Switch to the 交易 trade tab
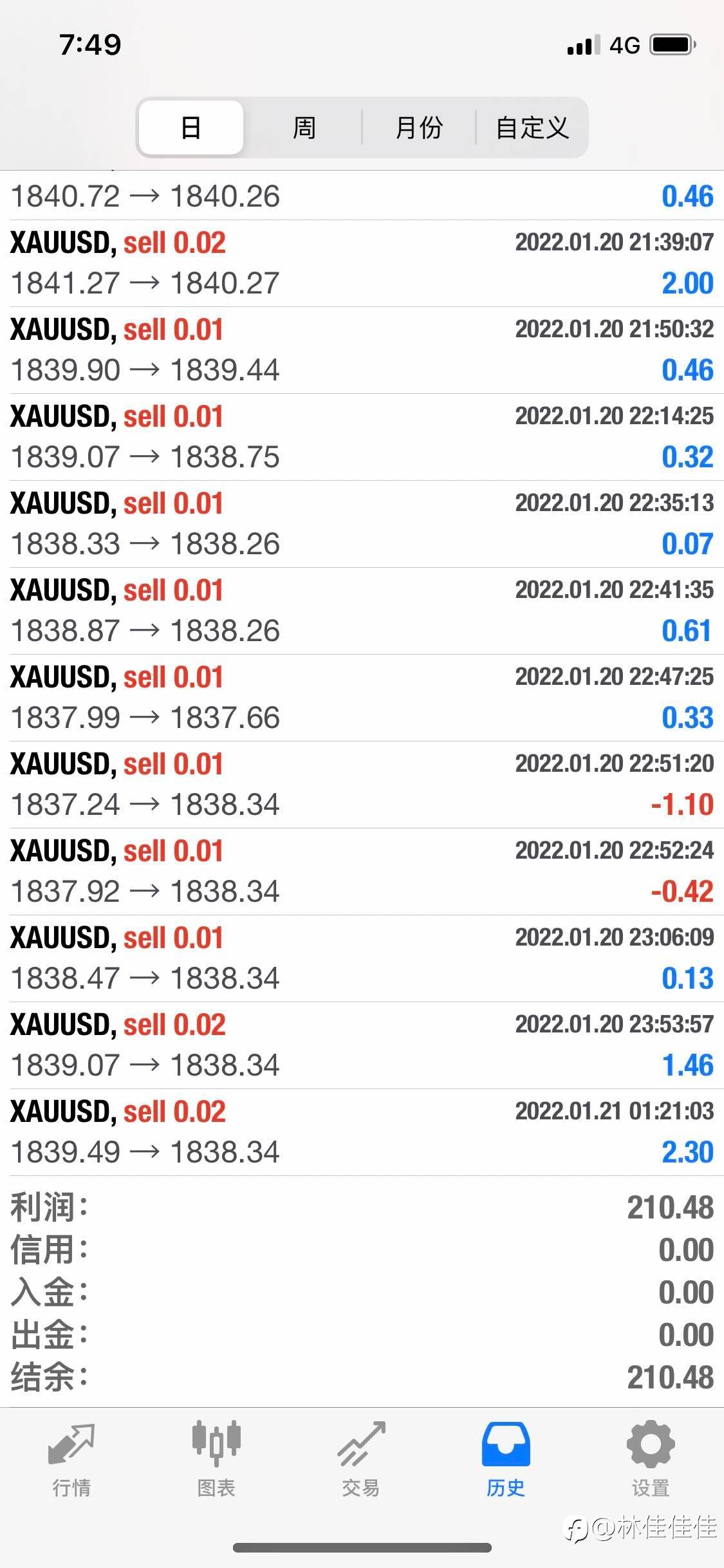The height and width of the screenshot is (1568, 724). pyautogui.click(x=361, y=1459)
